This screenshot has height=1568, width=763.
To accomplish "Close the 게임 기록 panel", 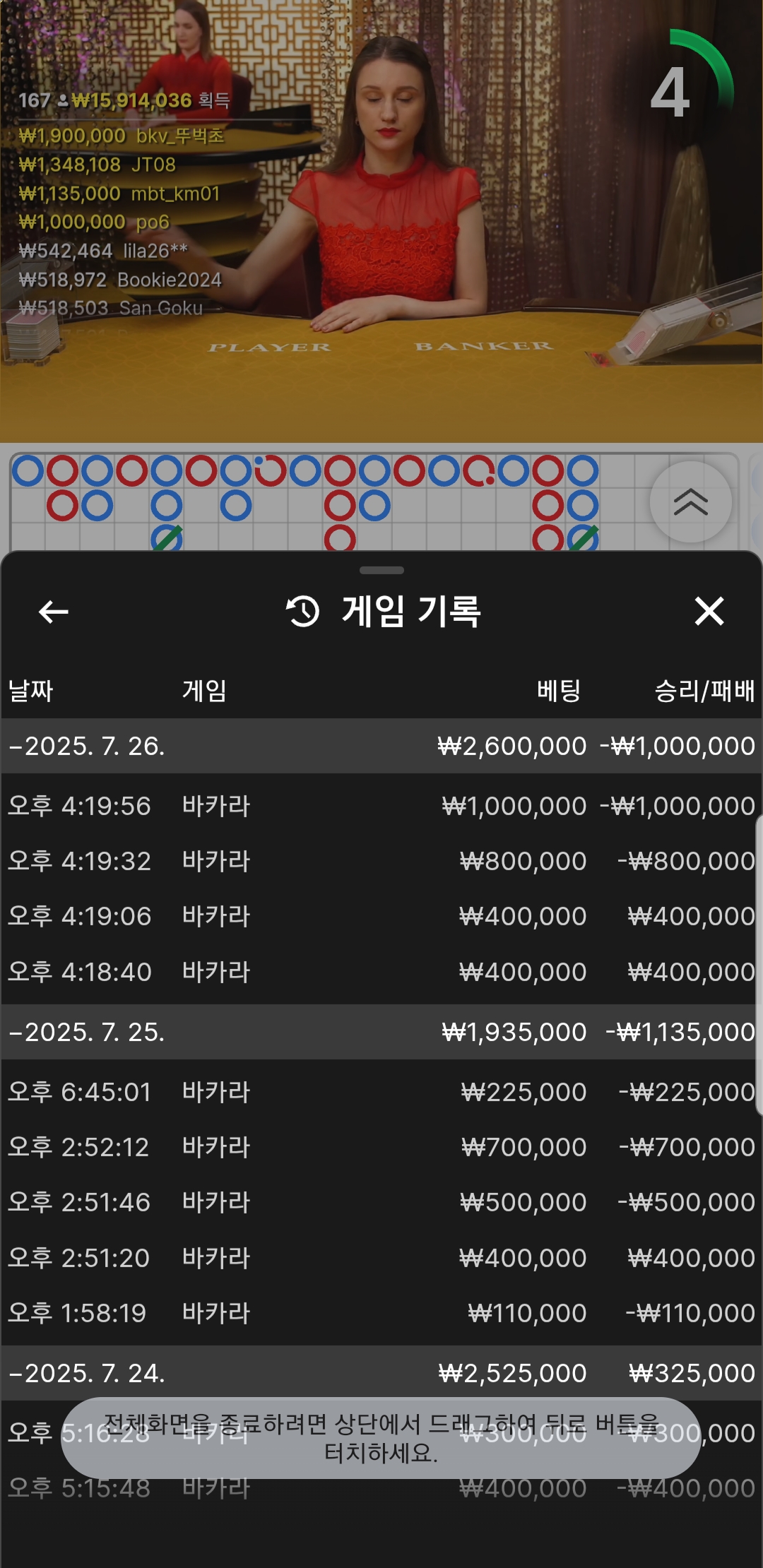I will coord(709,612).
